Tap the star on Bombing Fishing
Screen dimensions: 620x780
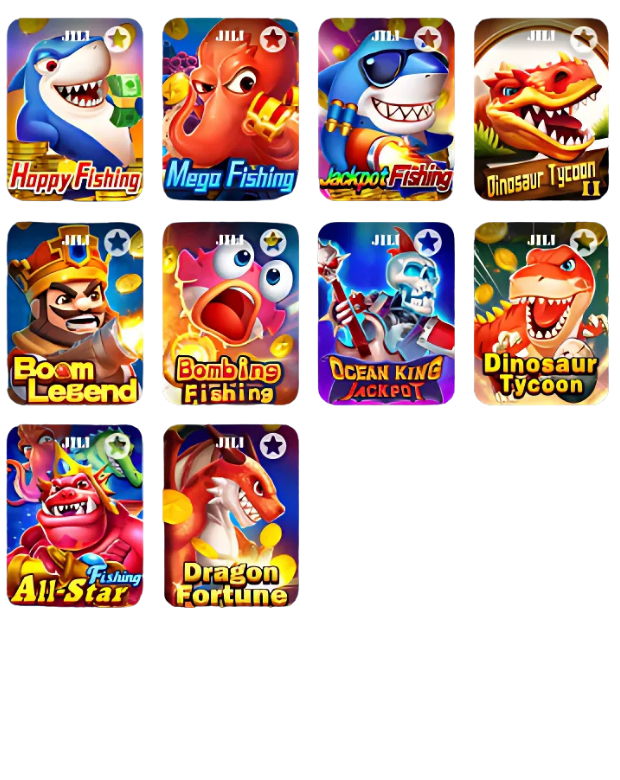[273, 242]
